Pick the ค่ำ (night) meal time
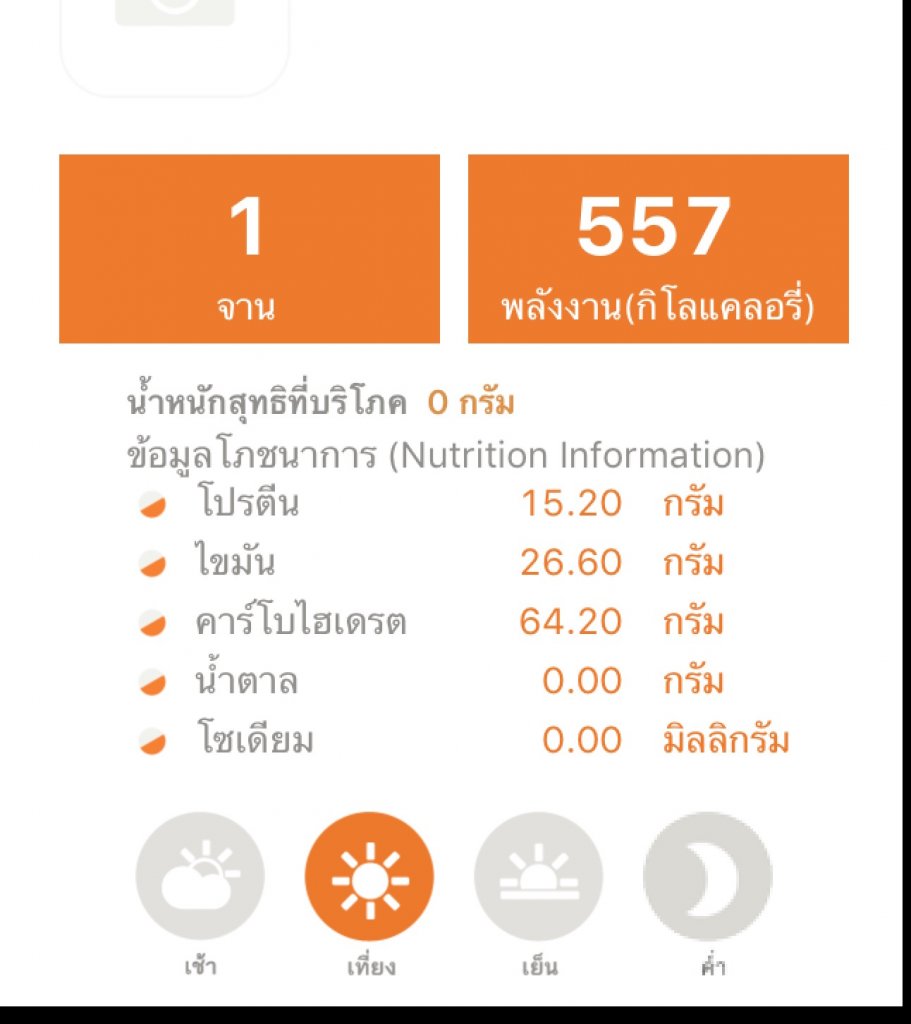911x1024 pixels. [708, 877]
